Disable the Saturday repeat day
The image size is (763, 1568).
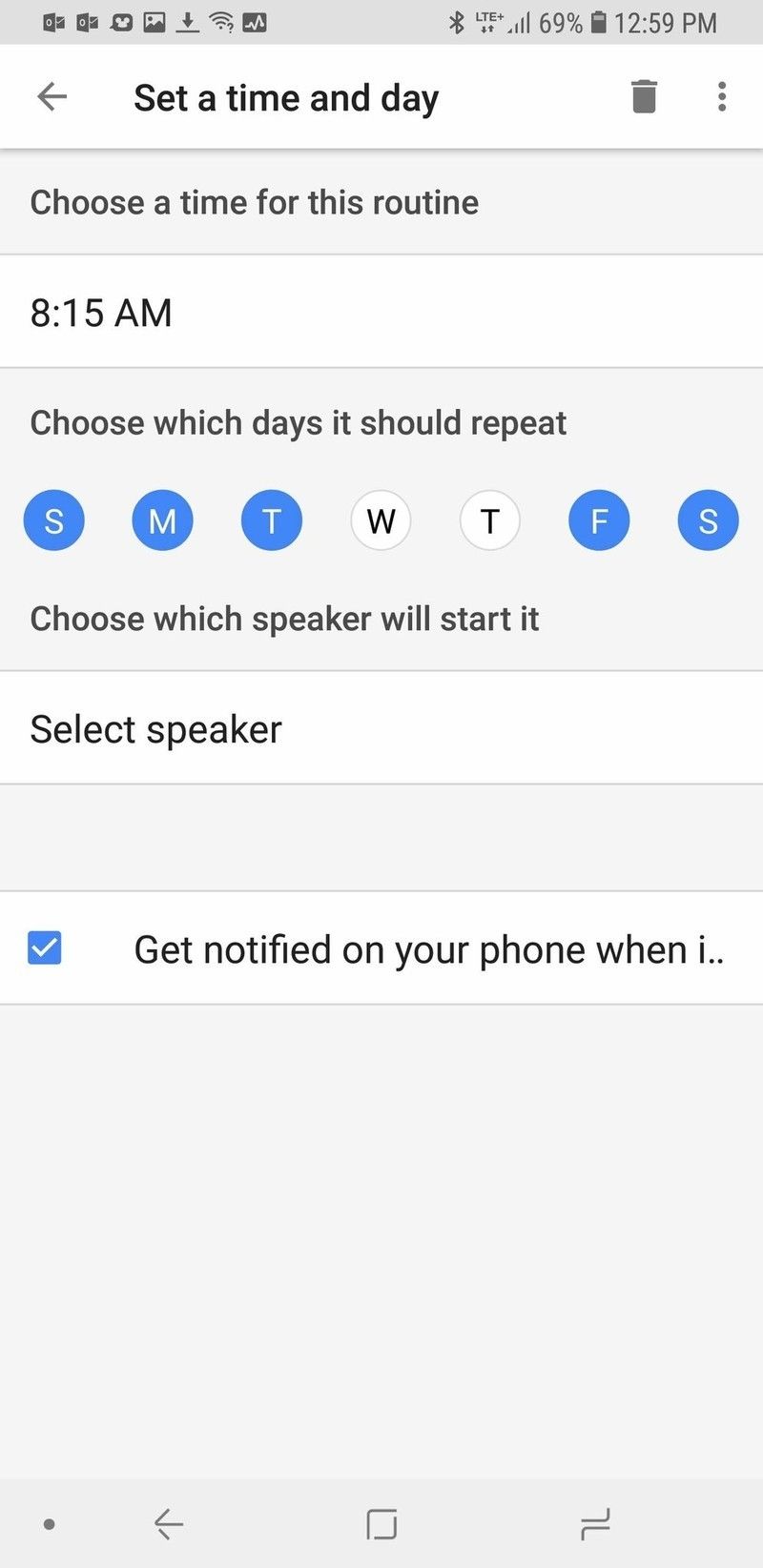point(708,519)
